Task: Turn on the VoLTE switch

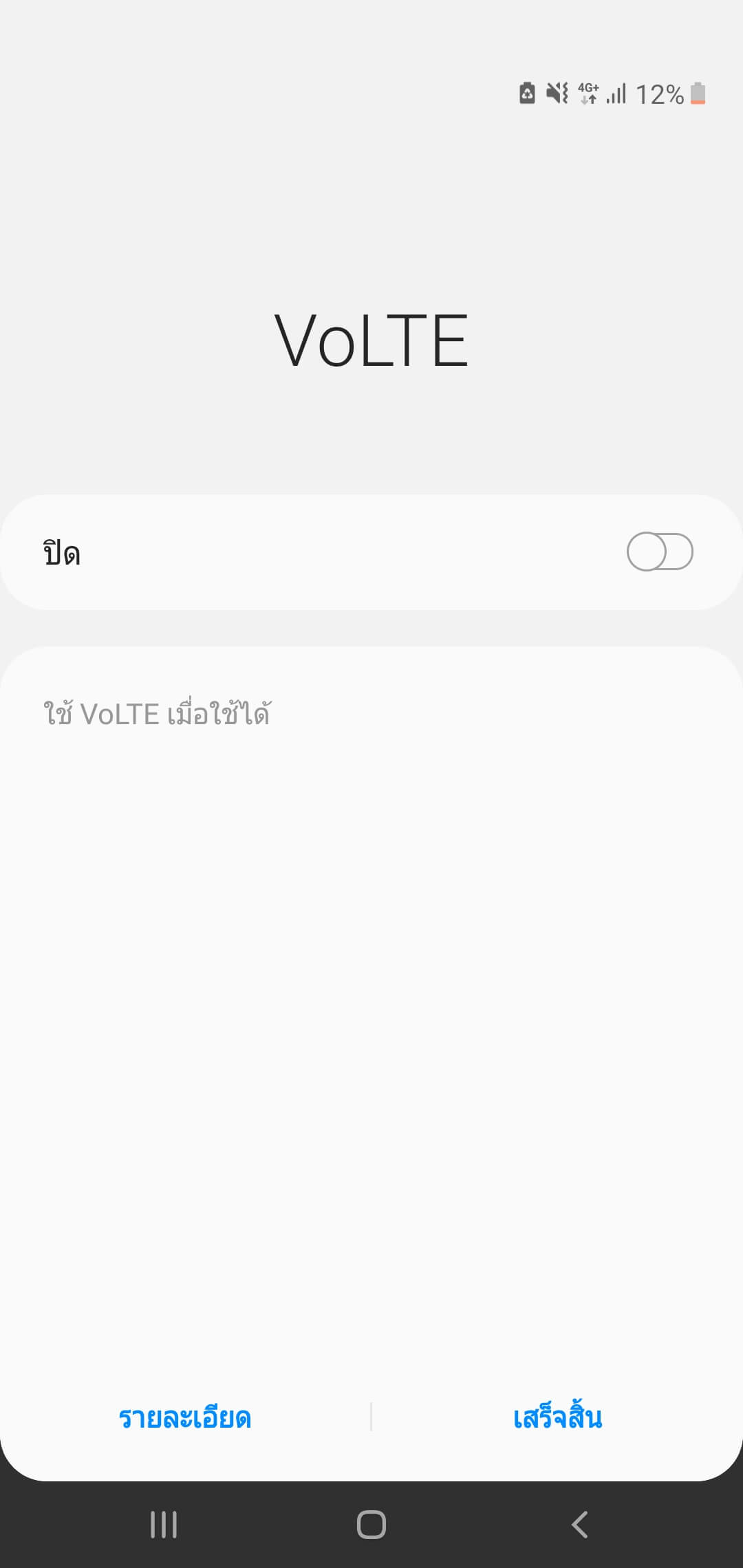Action: [x=659, y=552]
